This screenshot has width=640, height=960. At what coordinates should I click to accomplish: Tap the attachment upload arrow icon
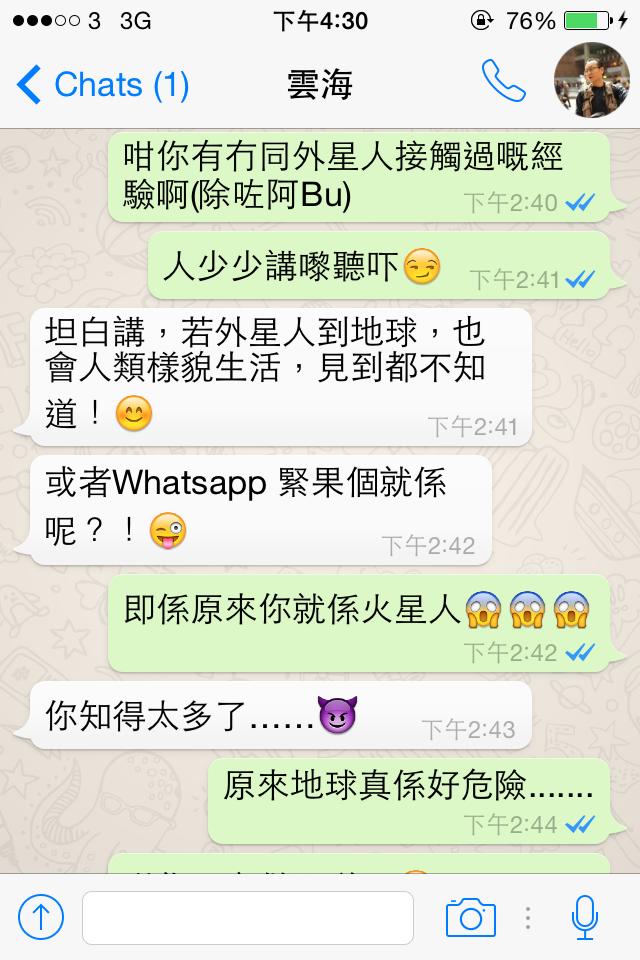pyautogui.click(x=41, y=916)
